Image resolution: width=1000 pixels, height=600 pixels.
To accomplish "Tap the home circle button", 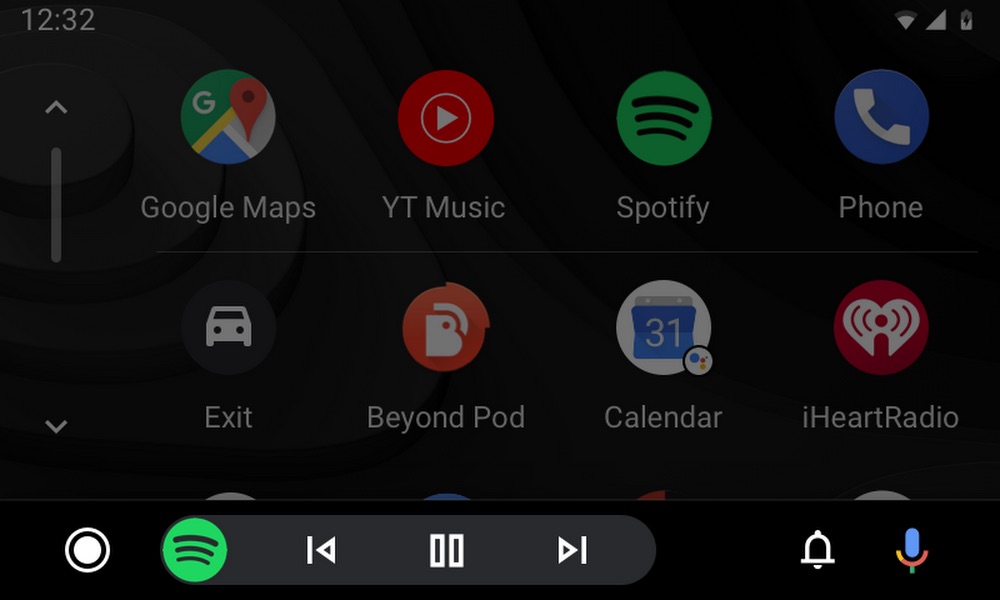I will (87, 550).
